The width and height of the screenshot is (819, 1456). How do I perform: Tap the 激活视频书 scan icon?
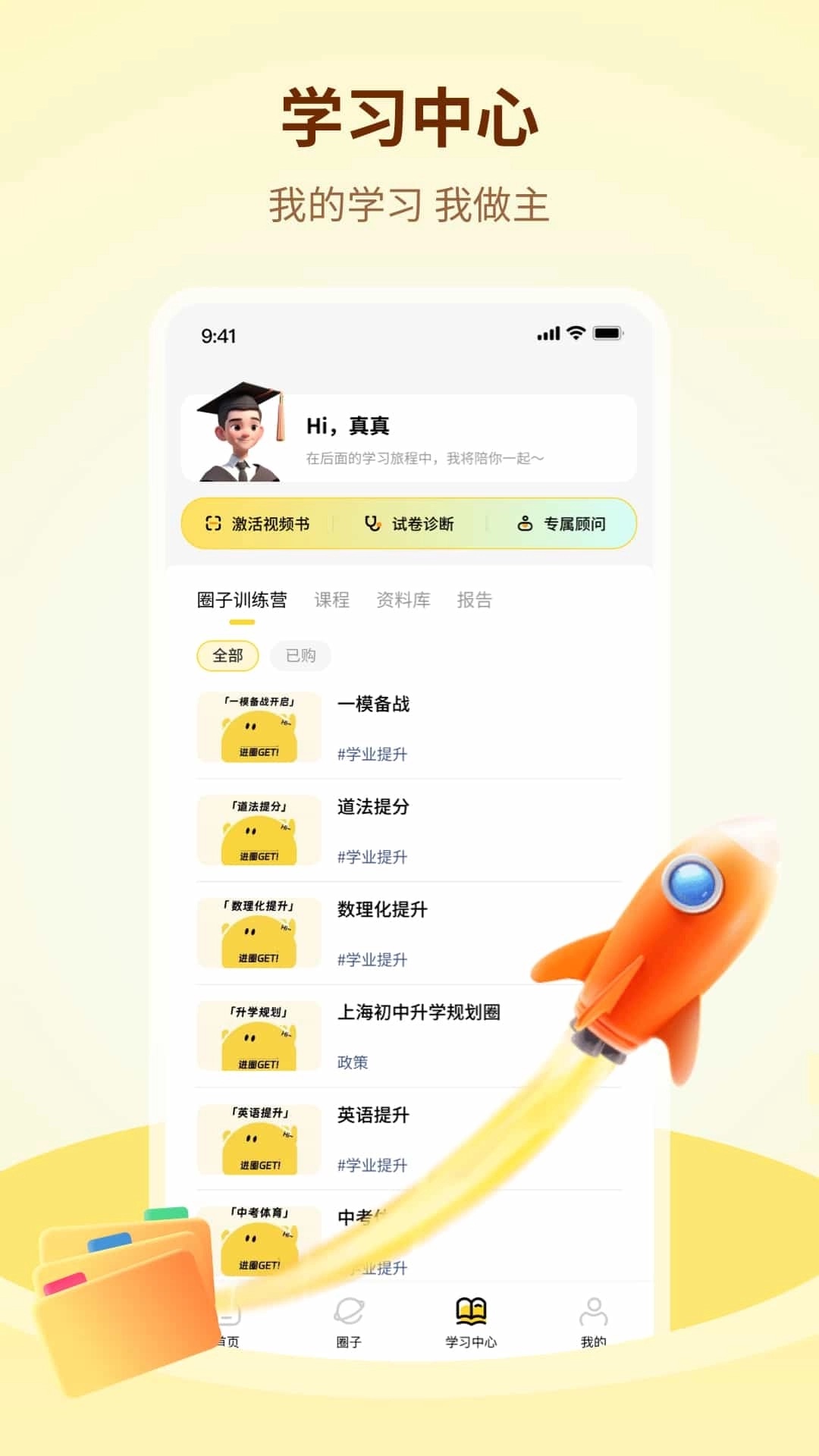tap(213, 523)
